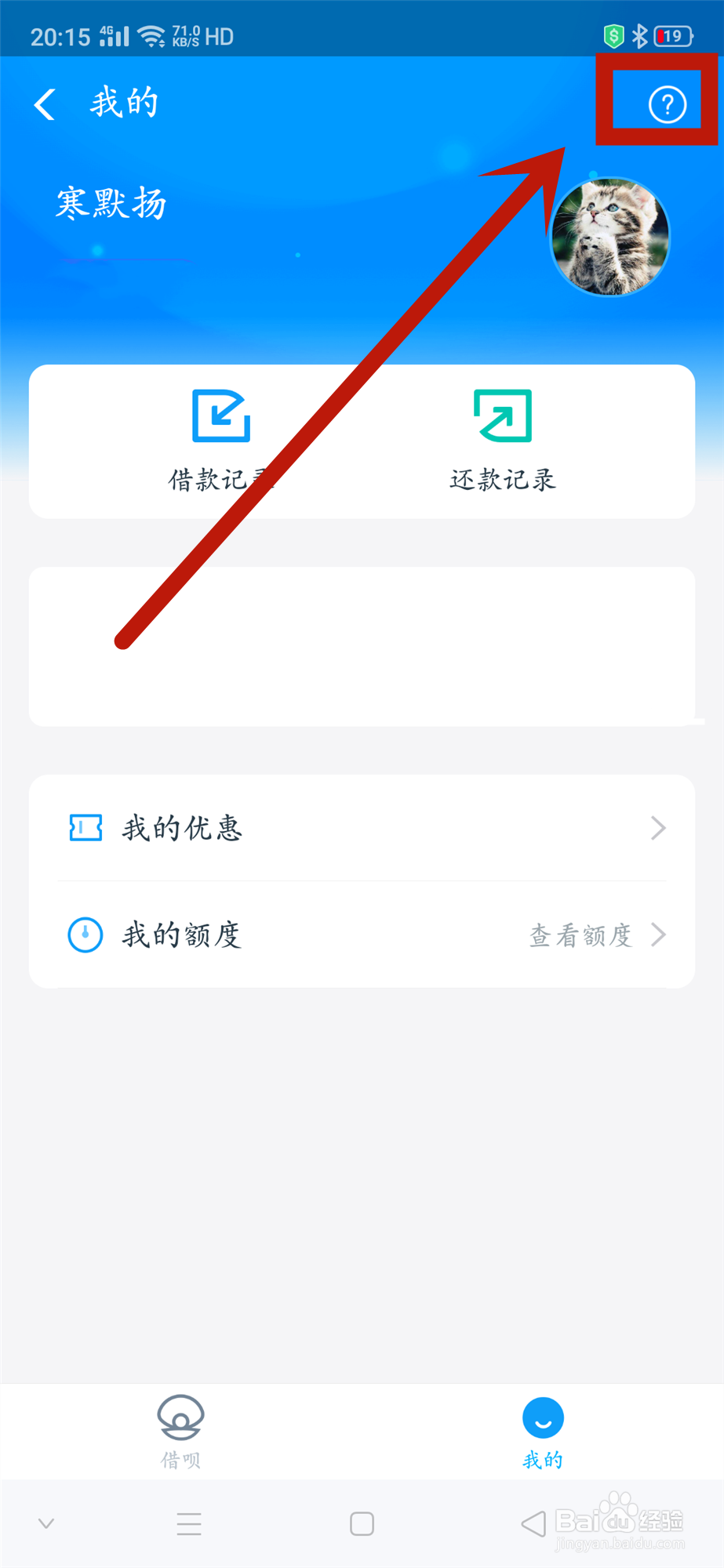Image resolution: width=724 pixels, height=1568 pixels.
Task: Open the Bluetooth status bar icon
Action: click(x=639, y=34)
